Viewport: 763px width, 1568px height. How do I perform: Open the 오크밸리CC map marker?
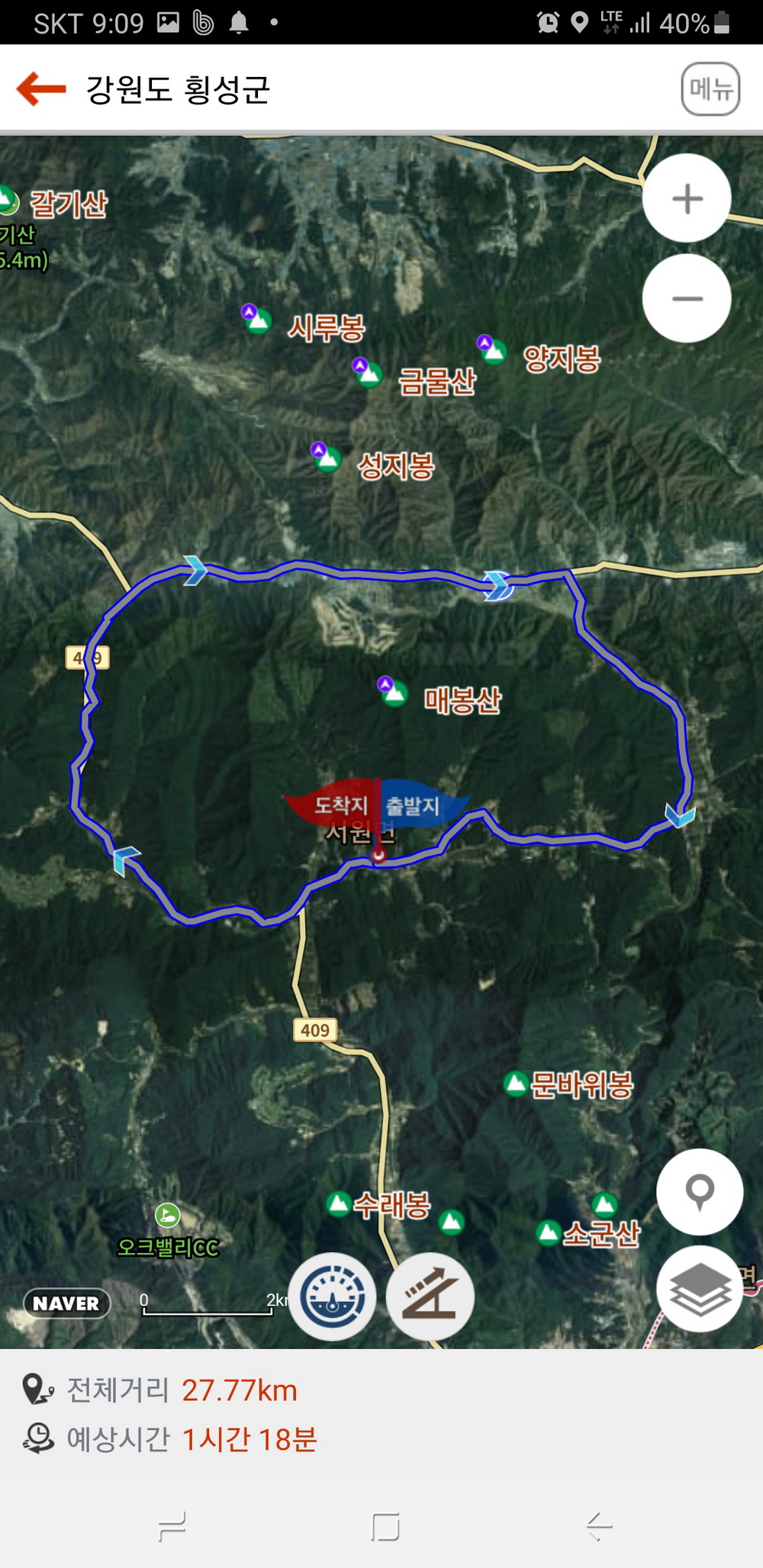[x=168, y=1214]
